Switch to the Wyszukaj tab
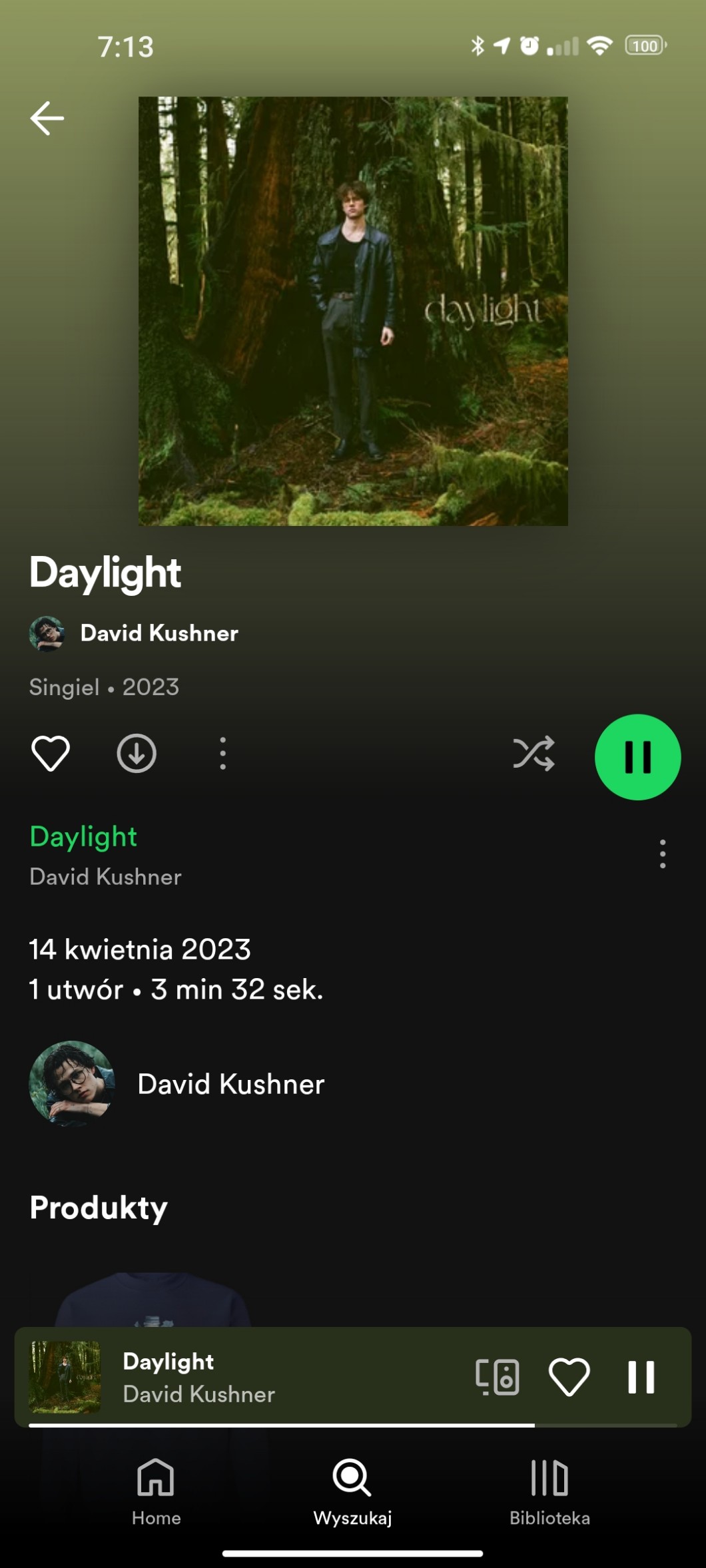Image resolution: width=706 pixels, height=1568 pixels. [x=352, y=1491]
